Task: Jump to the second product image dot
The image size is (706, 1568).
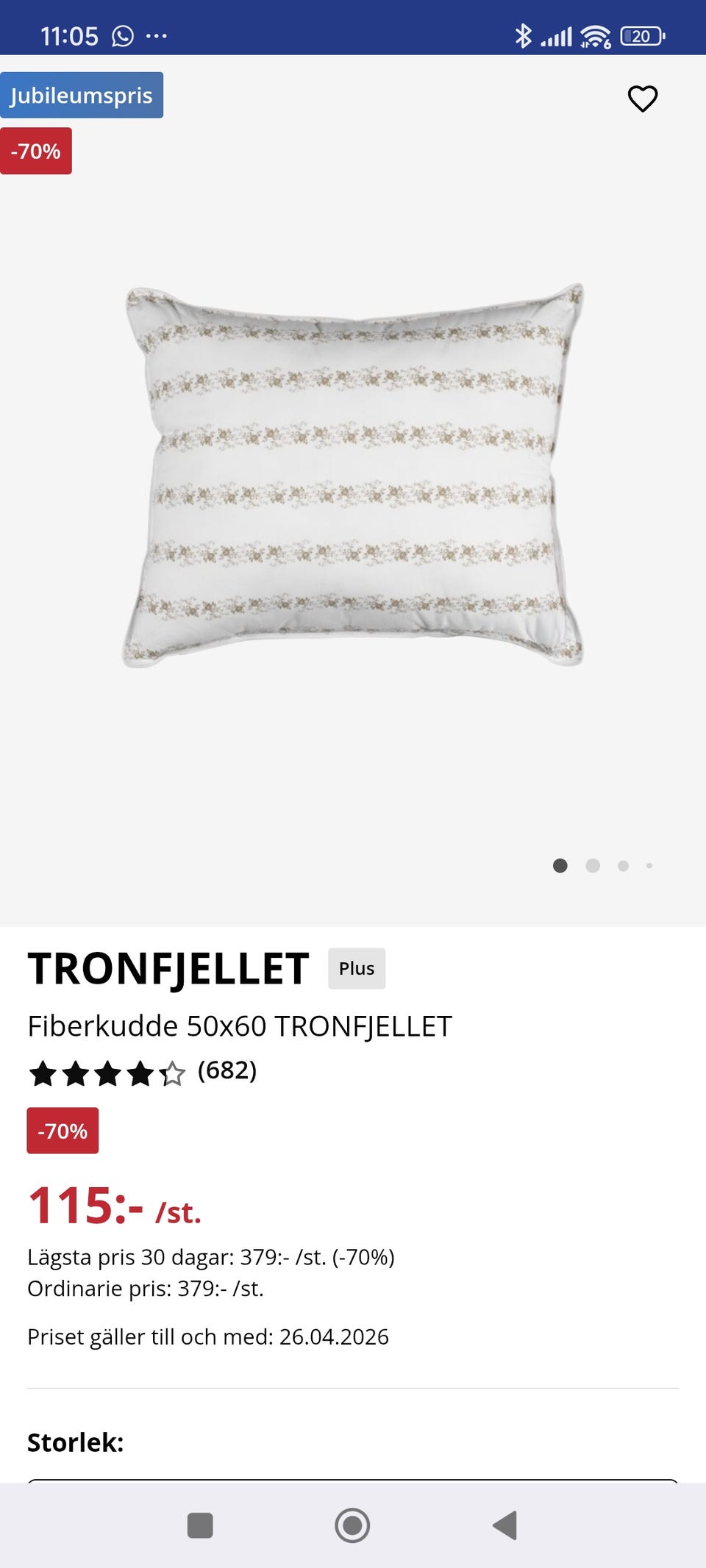Action: (x=593, y=866)
